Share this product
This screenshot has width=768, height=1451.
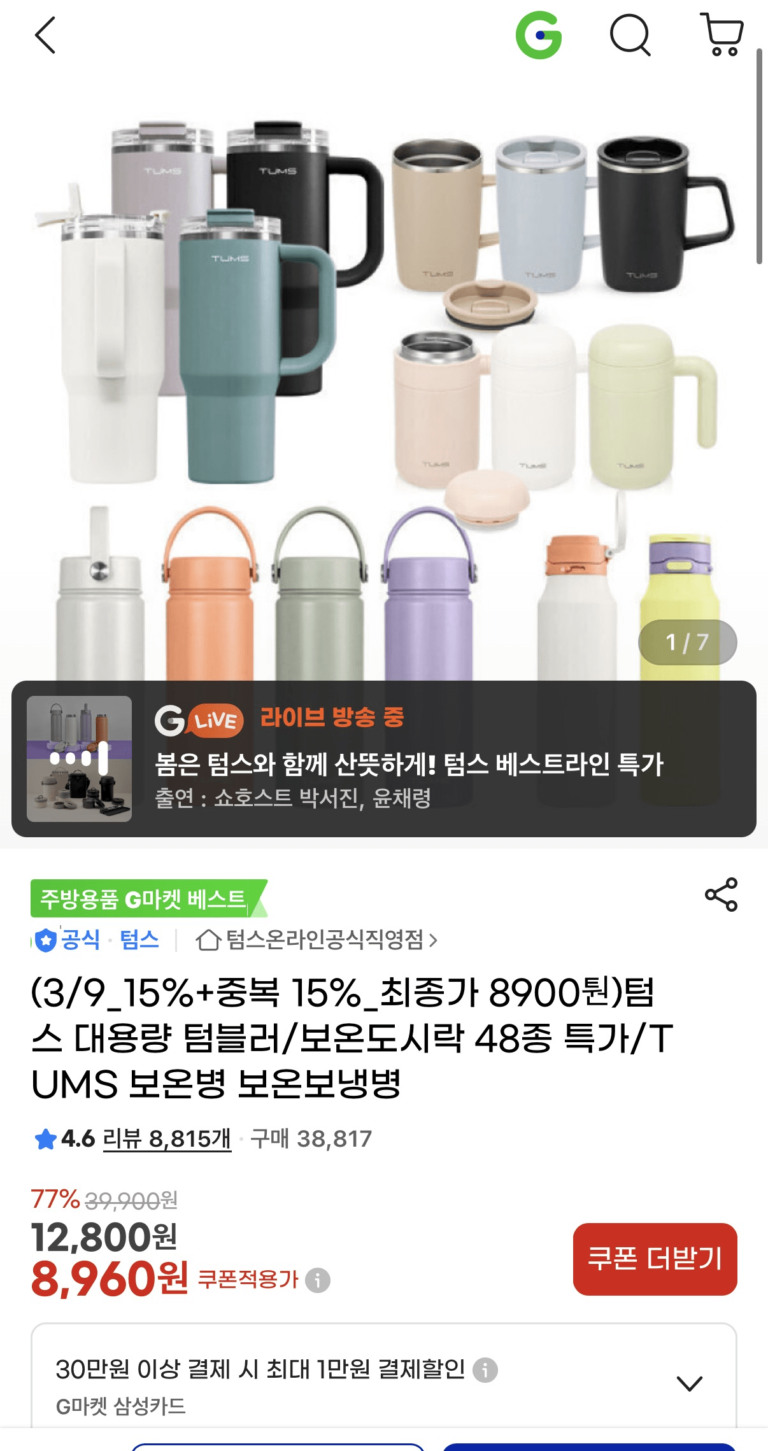tap(721, 895)
